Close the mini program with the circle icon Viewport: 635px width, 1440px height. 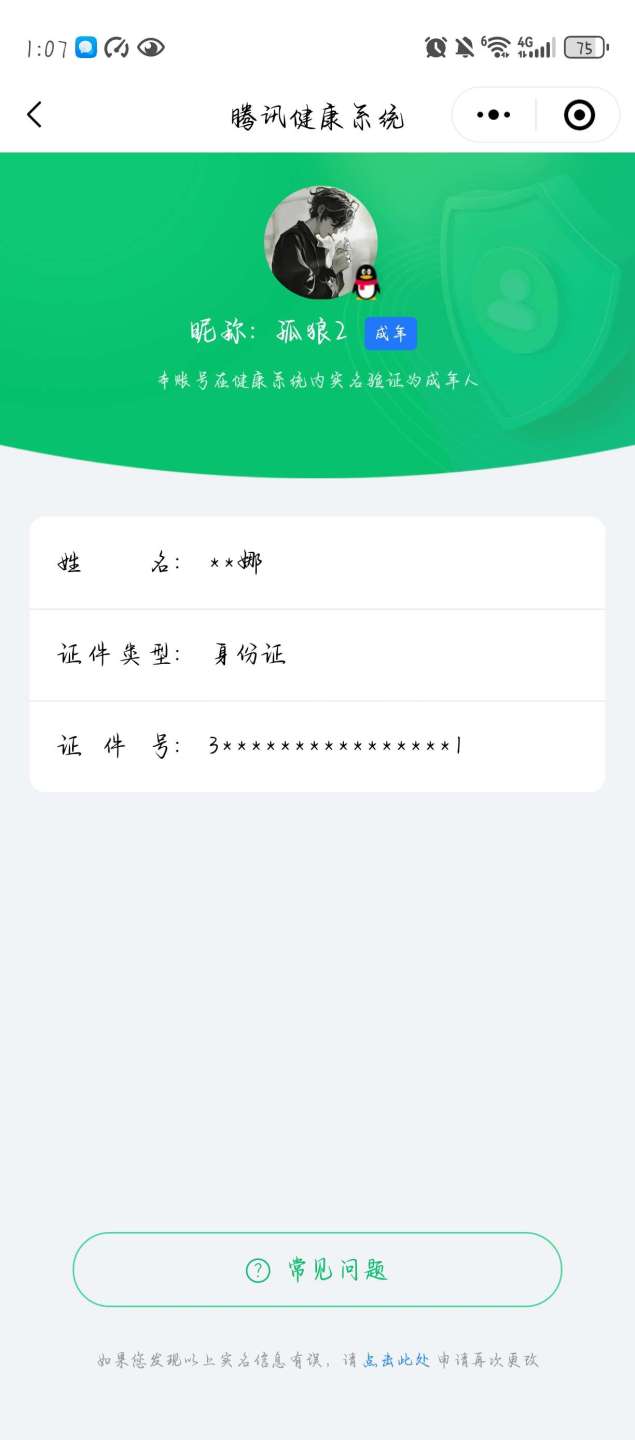[579, 115]
